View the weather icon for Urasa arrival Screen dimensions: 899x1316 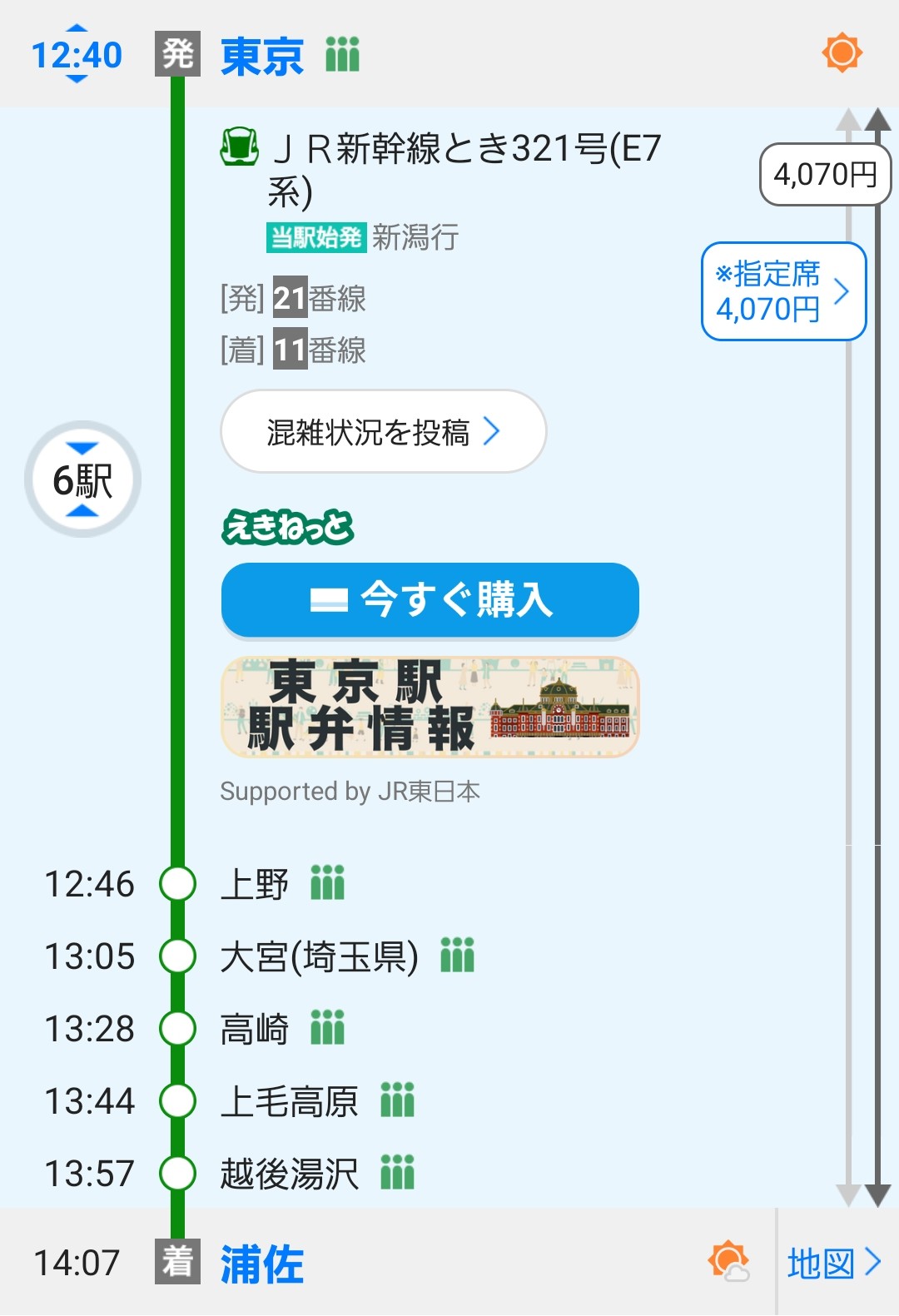[728, 1262]
